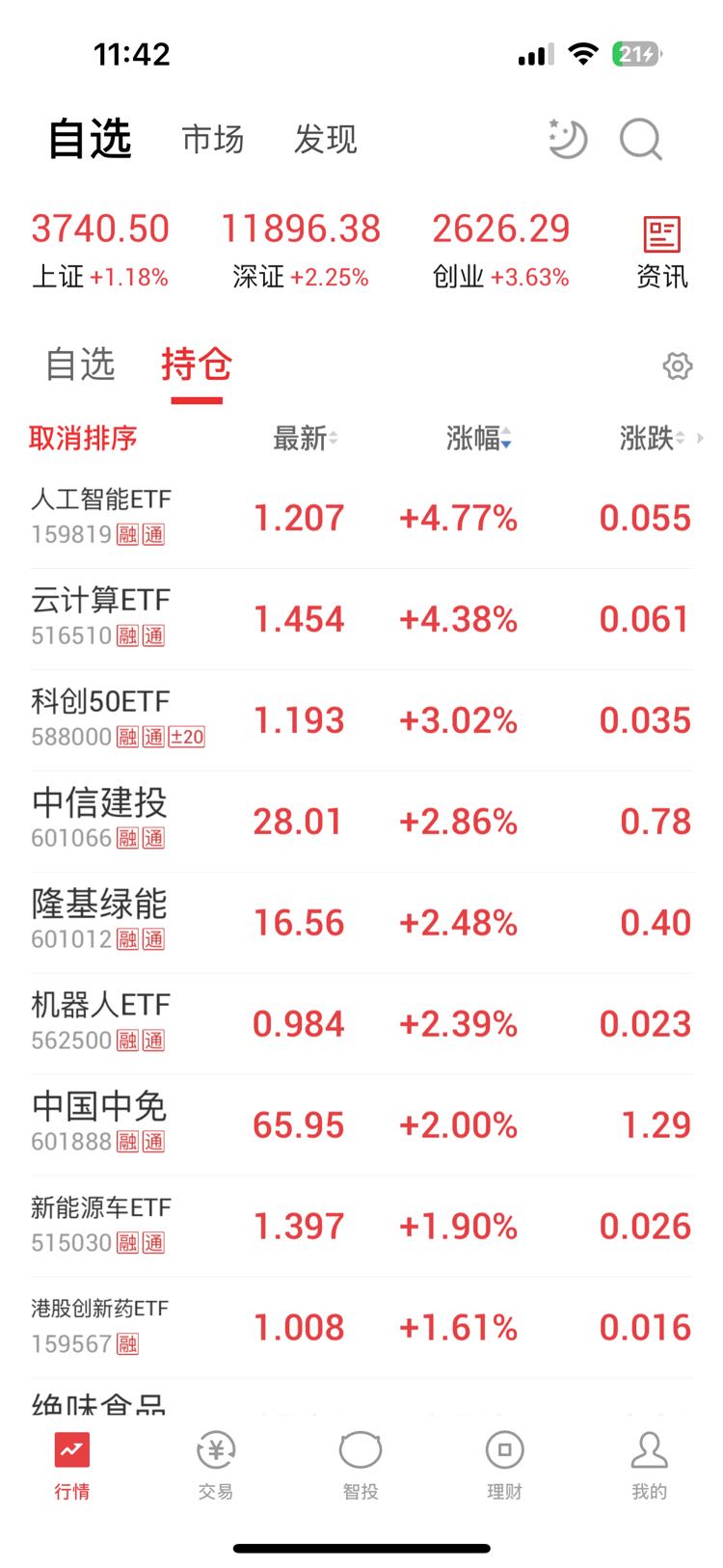This screenshot has height=1568, width=723.
Task: Sort list by 最新 price column
Action: click(306, 439)
